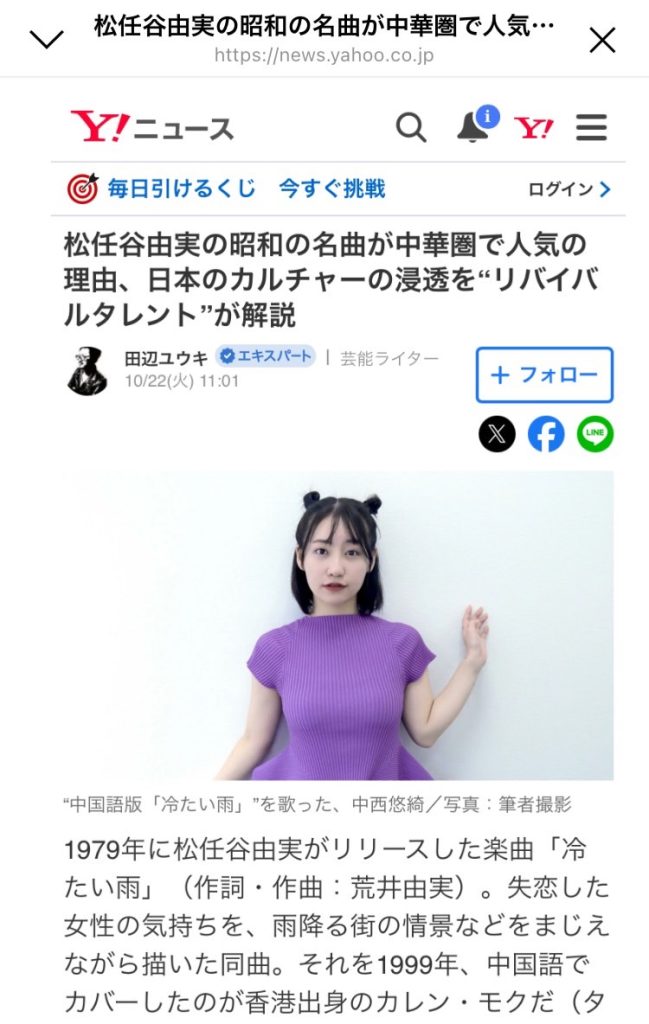This screenshot has width=649, height=1024.
Task: Open the 毎日引けるくじ banner
Action: tap(225, 188)
